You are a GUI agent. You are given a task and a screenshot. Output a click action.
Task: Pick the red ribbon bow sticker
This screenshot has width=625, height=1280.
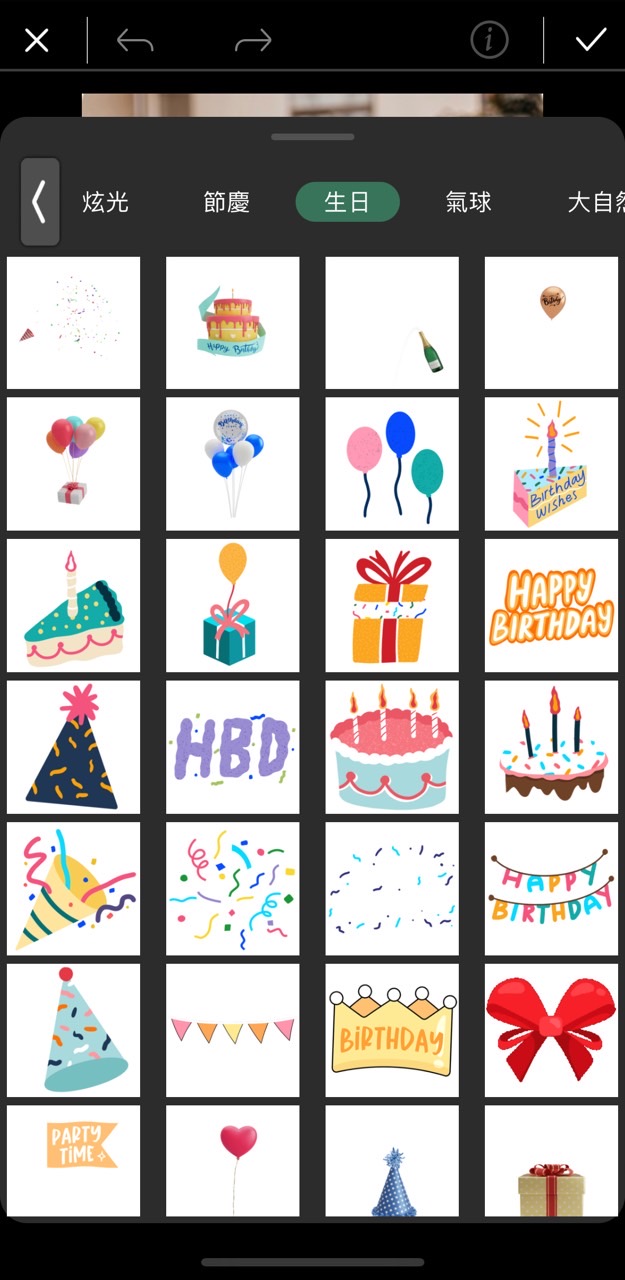pos(551,1030)
